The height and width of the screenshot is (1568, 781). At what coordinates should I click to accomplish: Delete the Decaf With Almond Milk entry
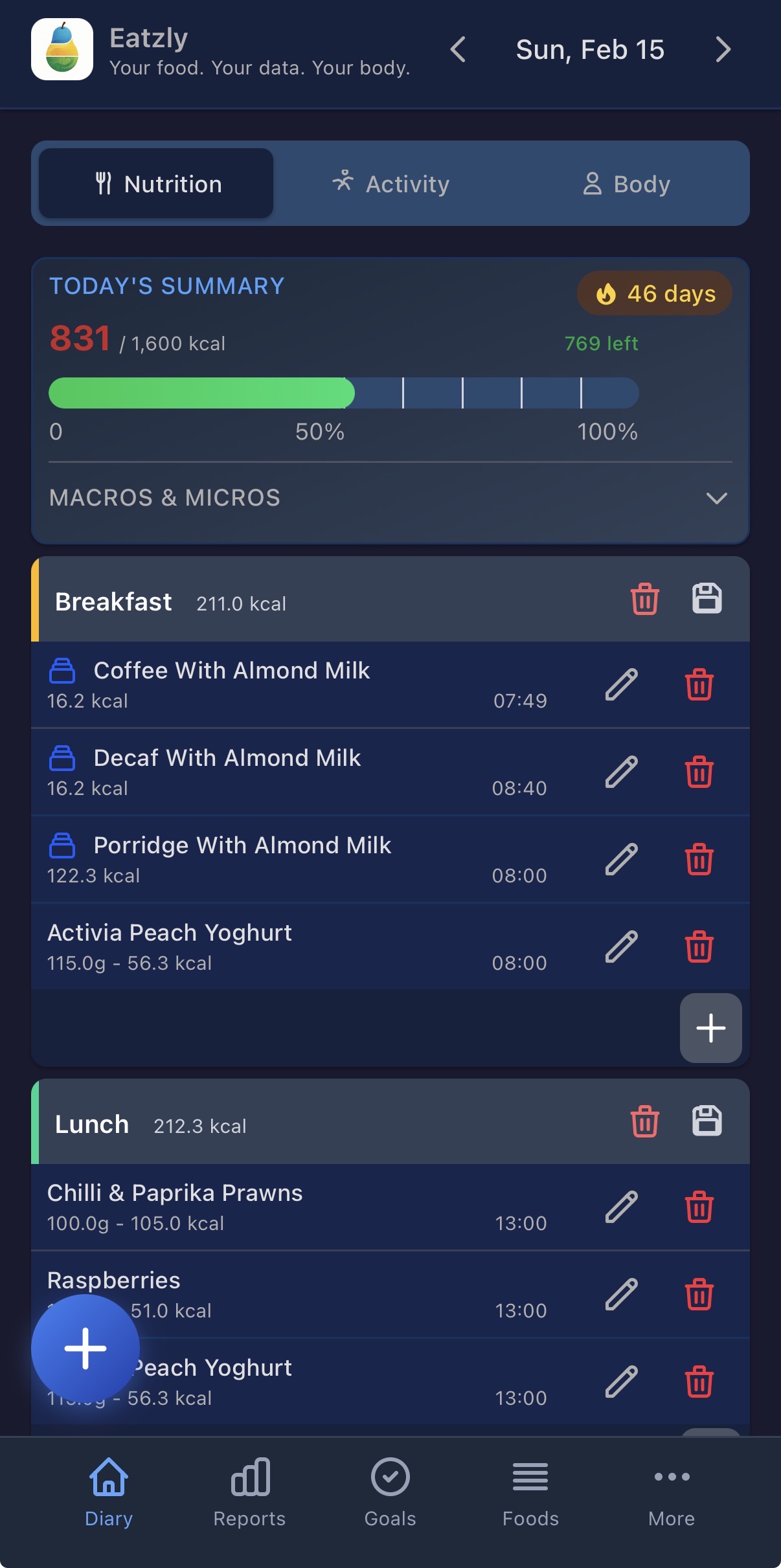[699, 772]
